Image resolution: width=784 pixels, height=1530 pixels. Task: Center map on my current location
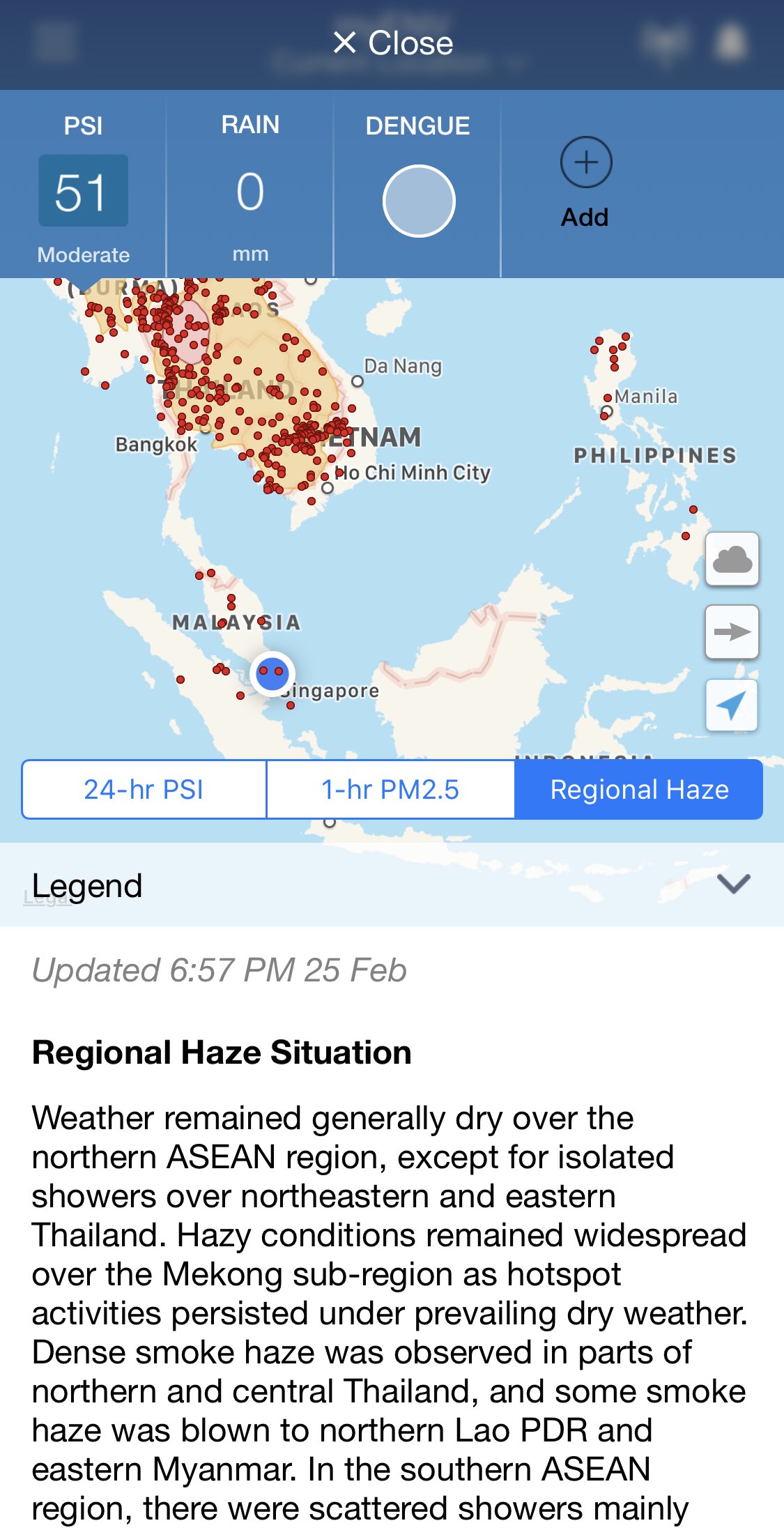pyautogui.click(x=732, y=705)
